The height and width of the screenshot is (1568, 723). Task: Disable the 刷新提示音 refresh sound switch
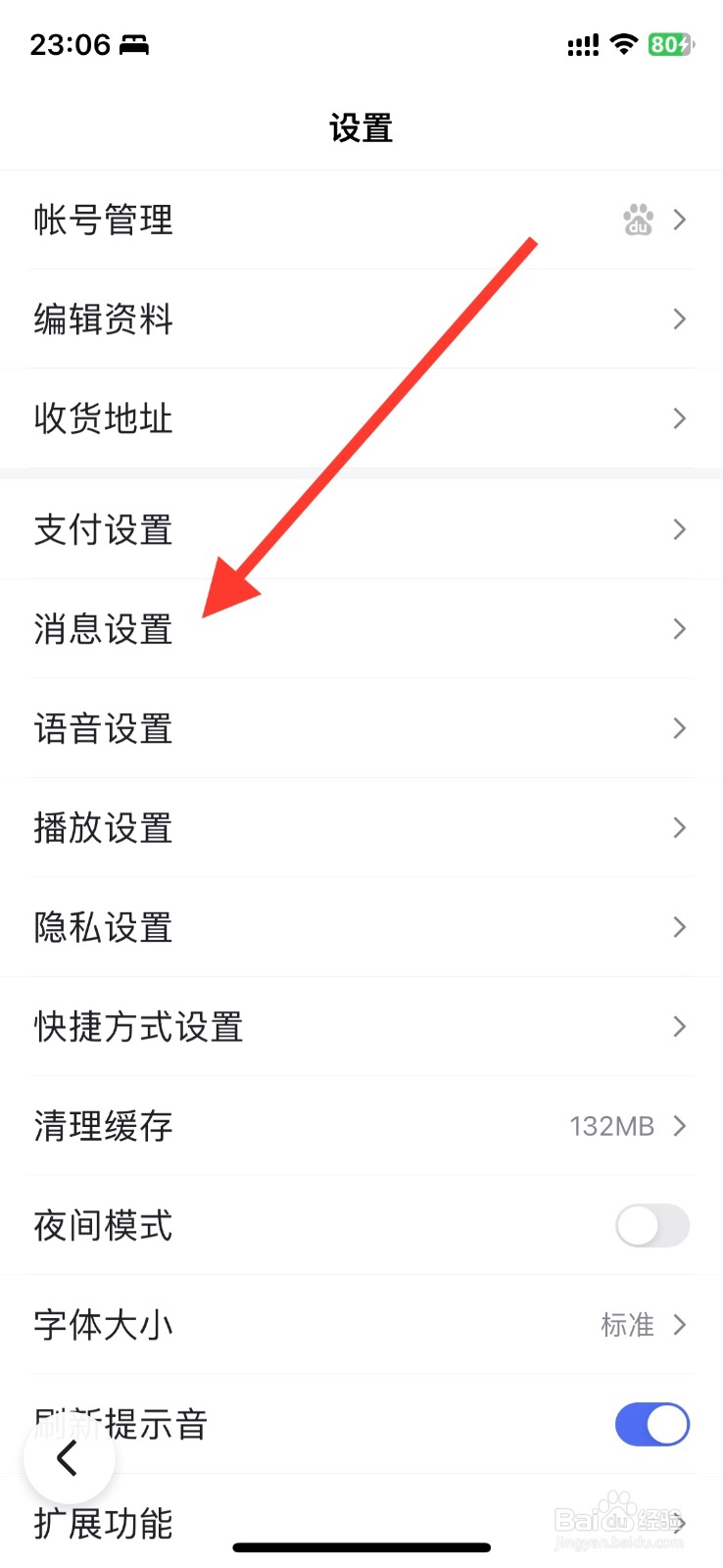coord(651,1424)
